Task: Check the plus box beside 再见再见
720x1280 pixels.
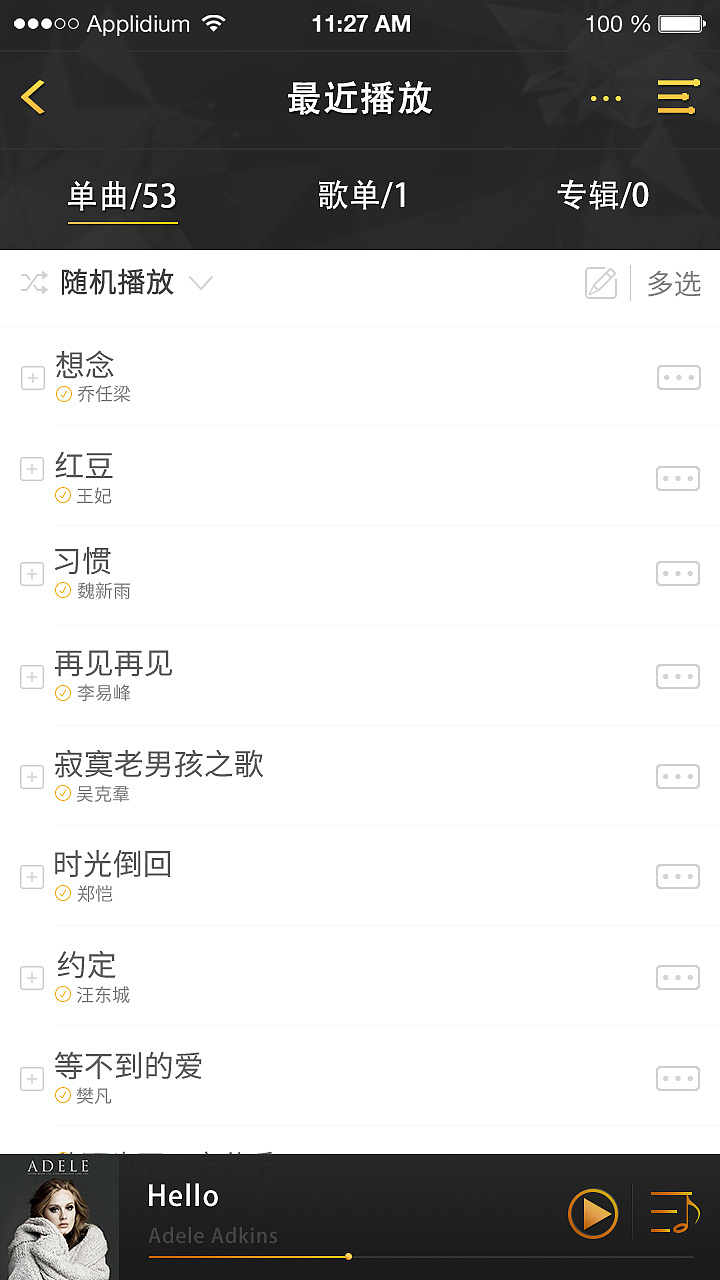Action: tap(31, 676)
